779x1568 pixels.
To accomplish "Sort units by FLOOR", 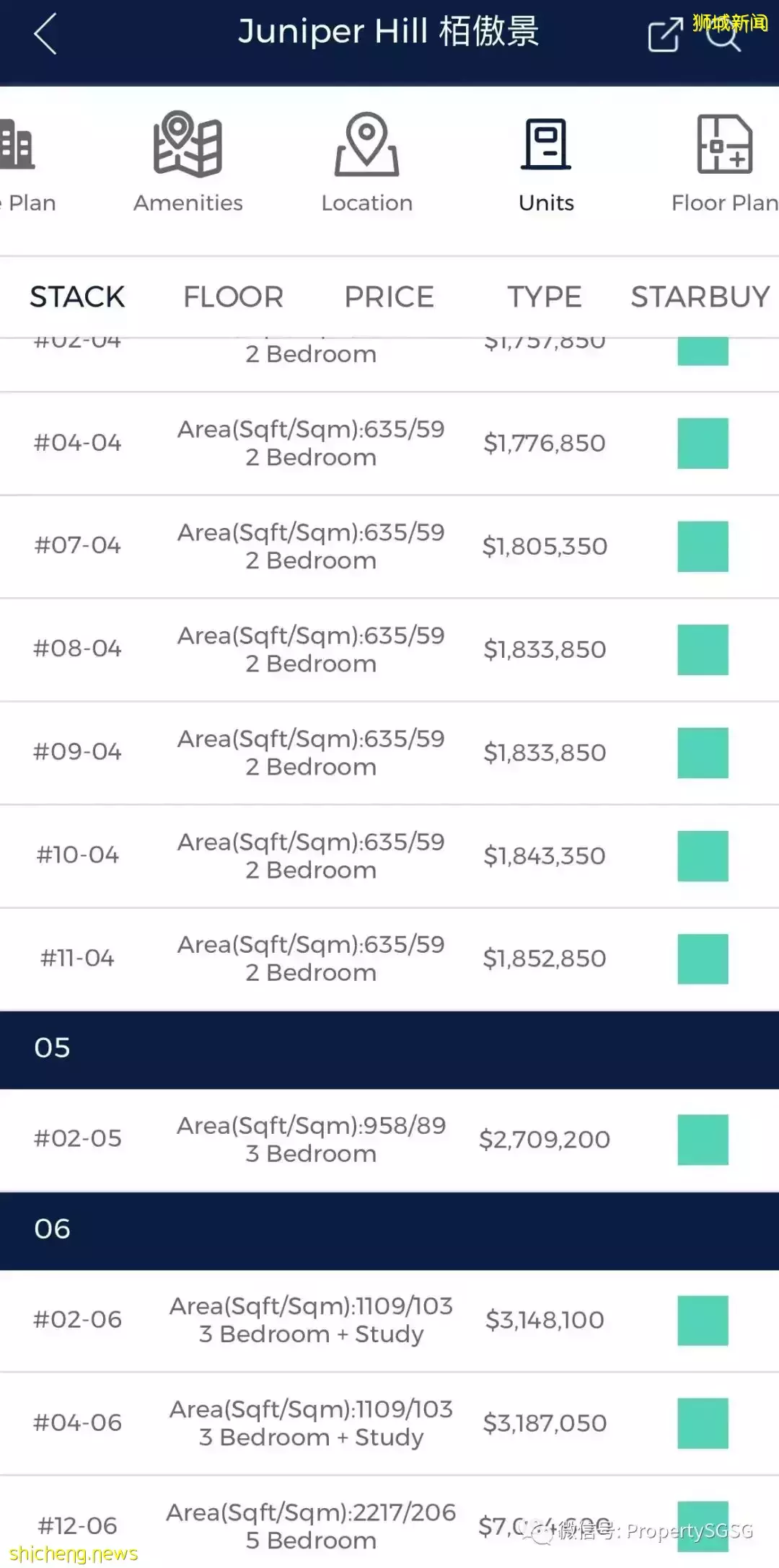I will (233, 297).
